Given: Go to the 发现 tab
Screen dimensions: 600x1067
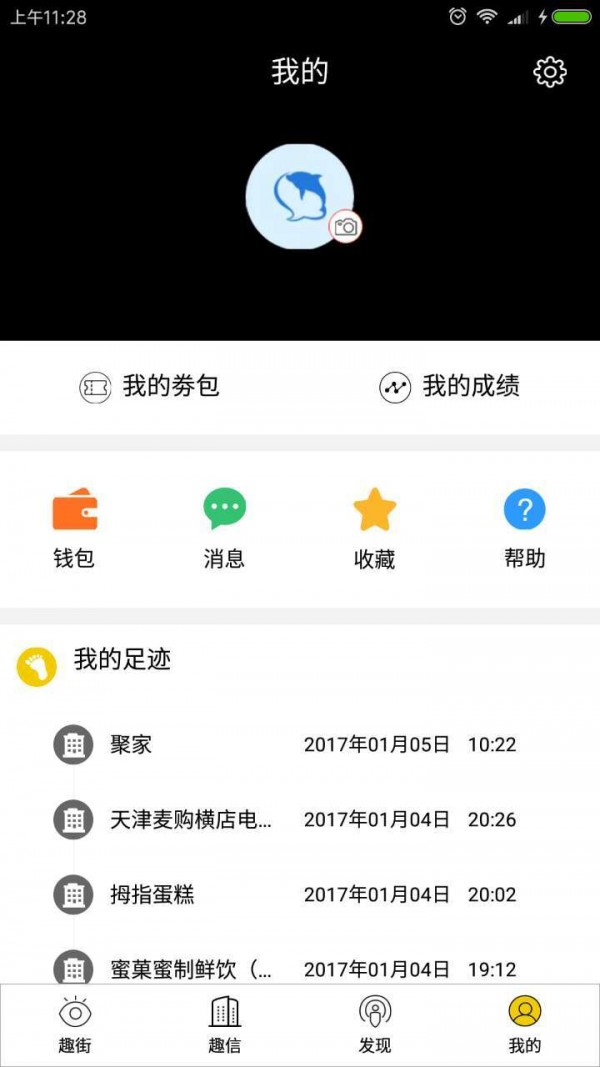Looking at the screenshot, I should 375,1025.
